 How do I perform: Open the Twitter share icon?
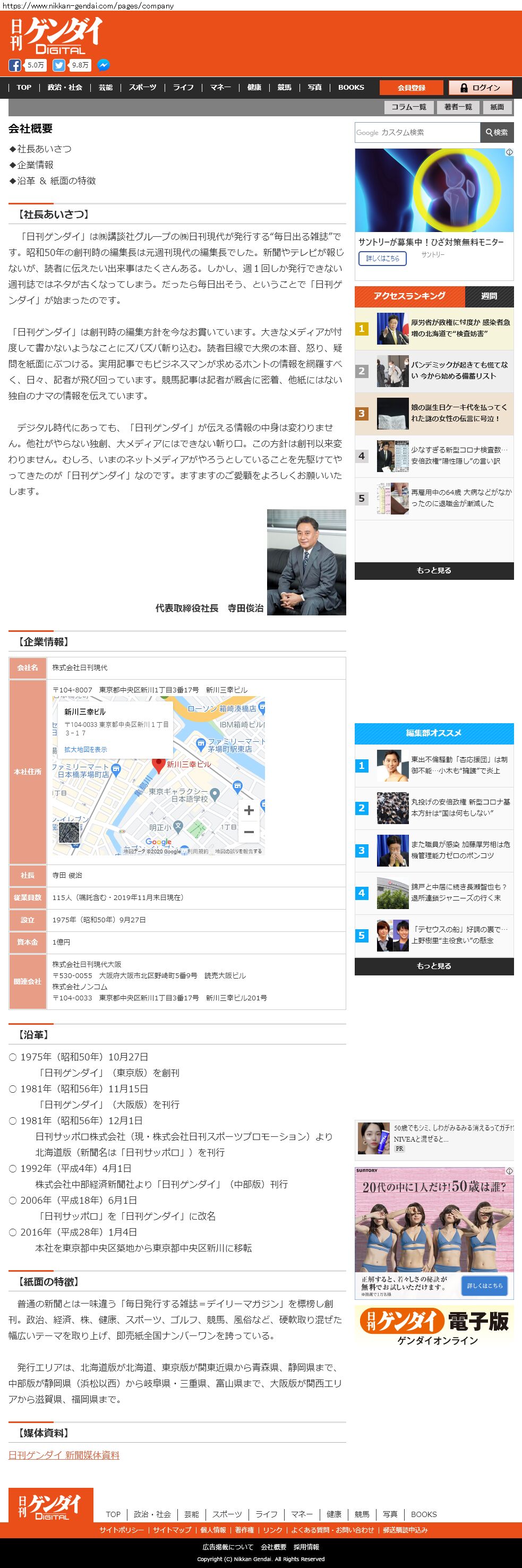59,65
